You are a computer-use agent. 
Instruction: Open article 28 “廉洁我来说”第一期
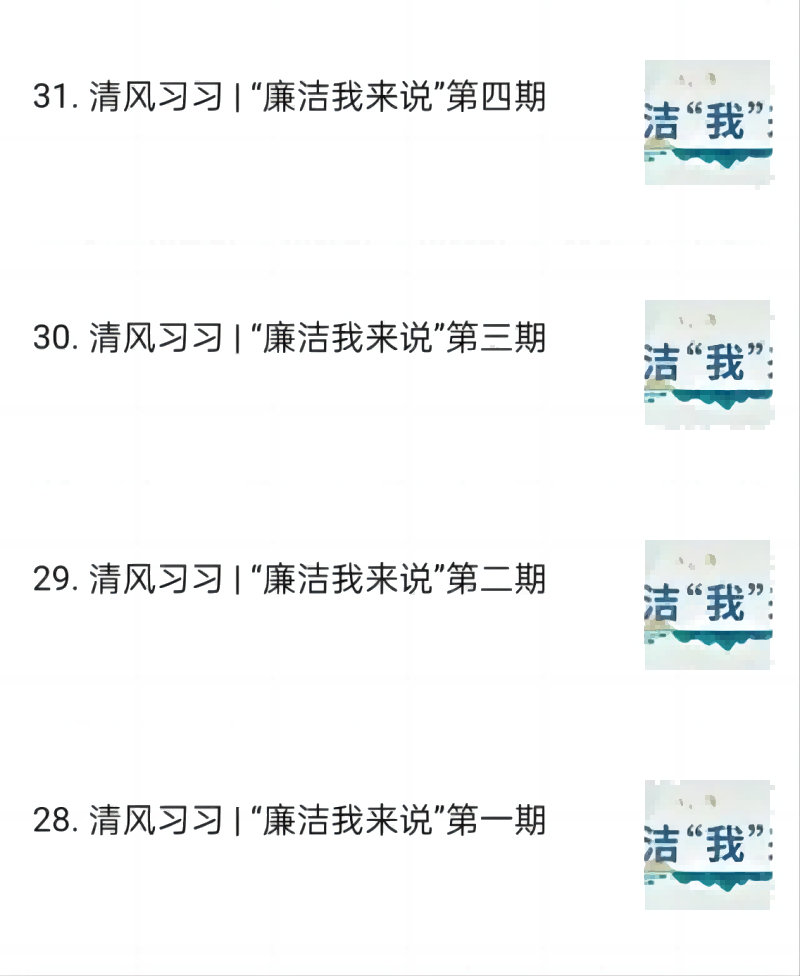(290, 820)
